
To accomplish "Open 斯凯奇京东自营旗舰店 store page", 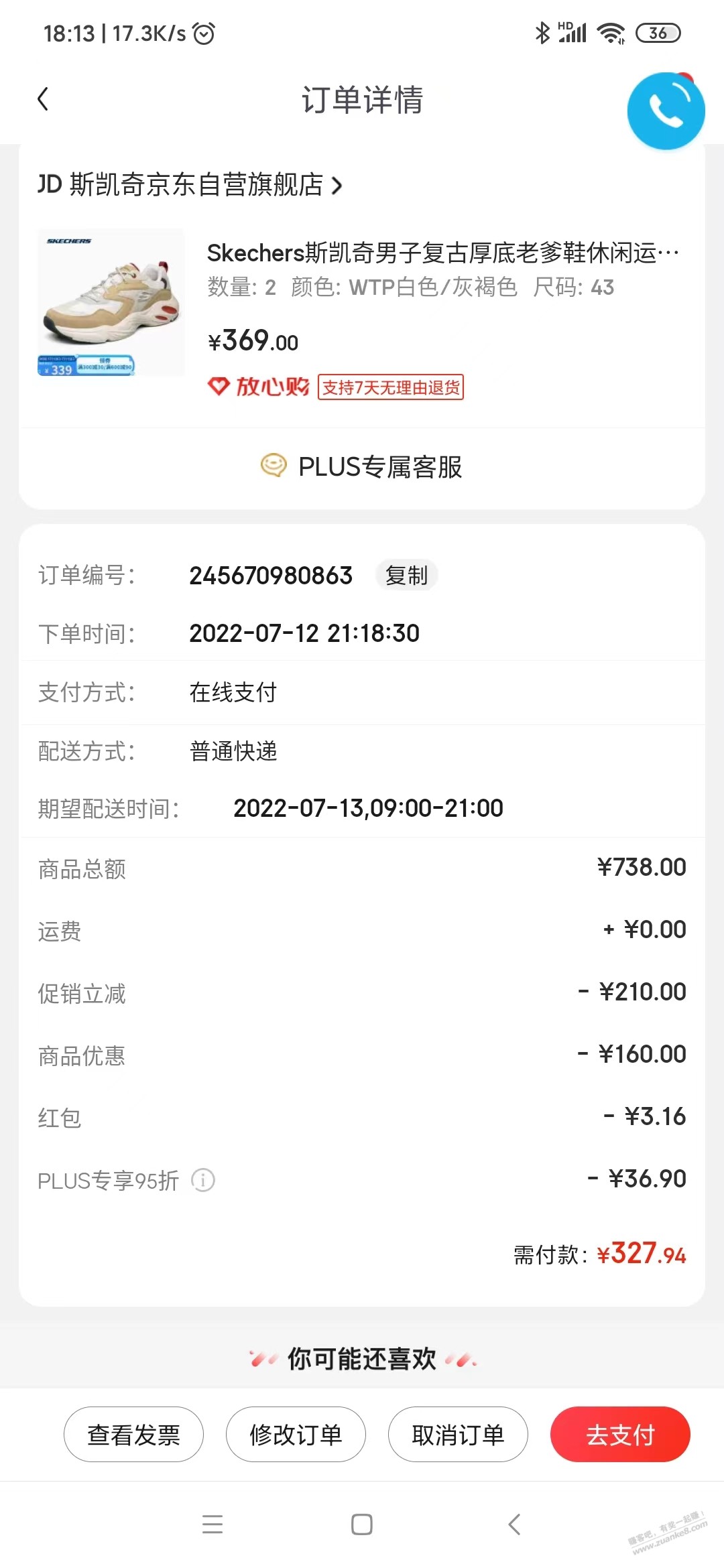I will tap(190, 185).
